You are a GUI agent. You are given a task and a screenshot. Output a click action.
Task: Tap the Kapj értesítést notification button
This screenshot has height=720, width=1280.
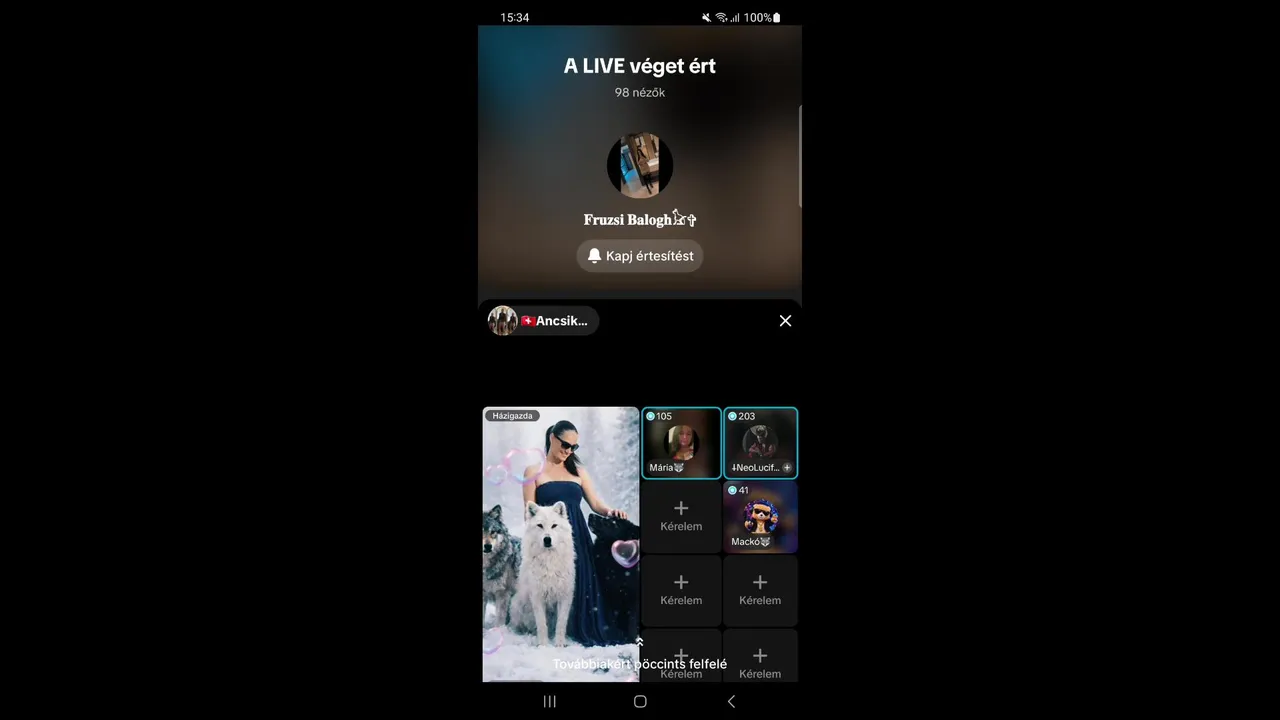(x=640, y=256)
